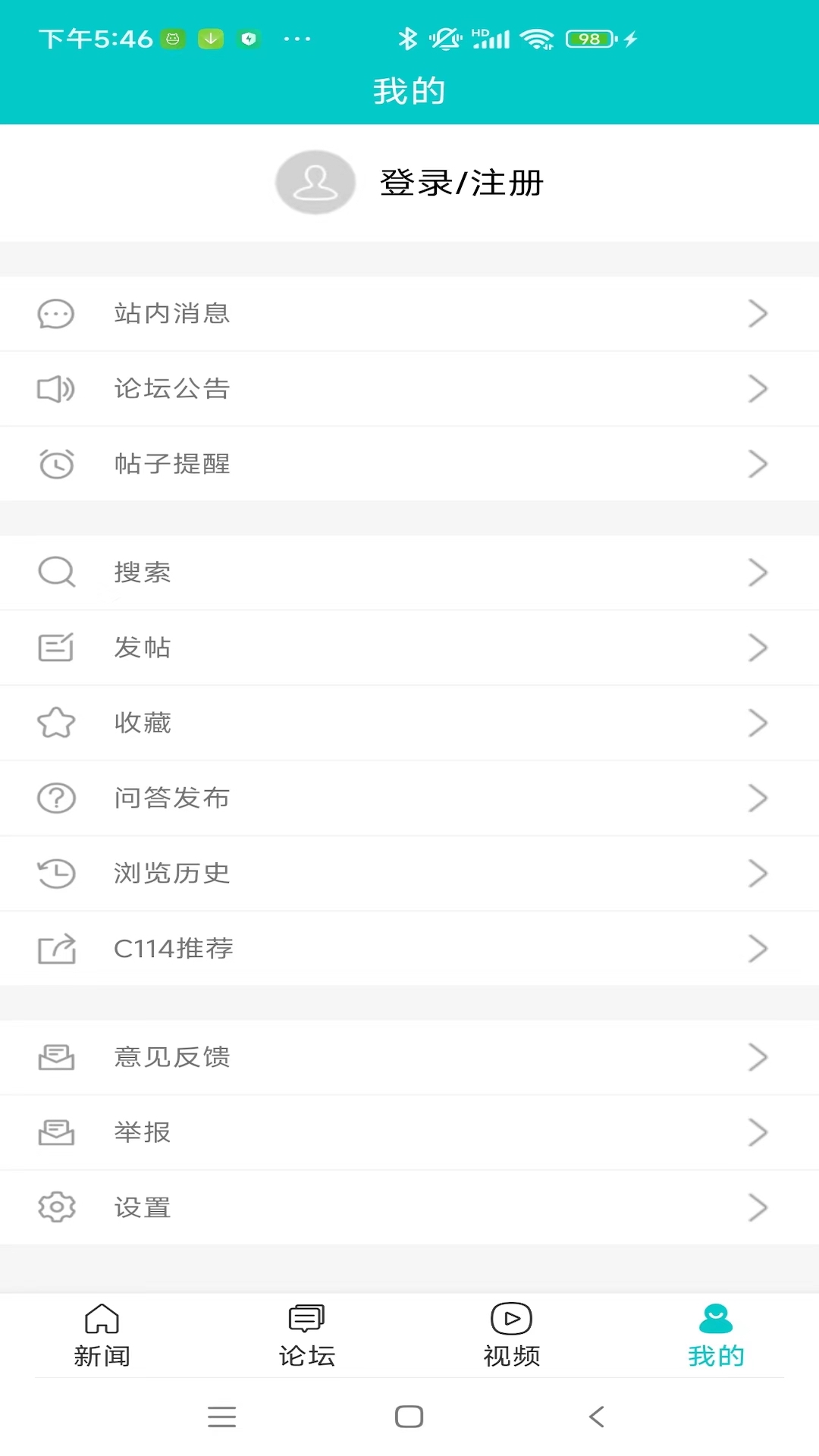The width and height of the screenshot is (819, 1456).
Task: Click the speaker icon for 论坛公告
Action: coord(55,388)
